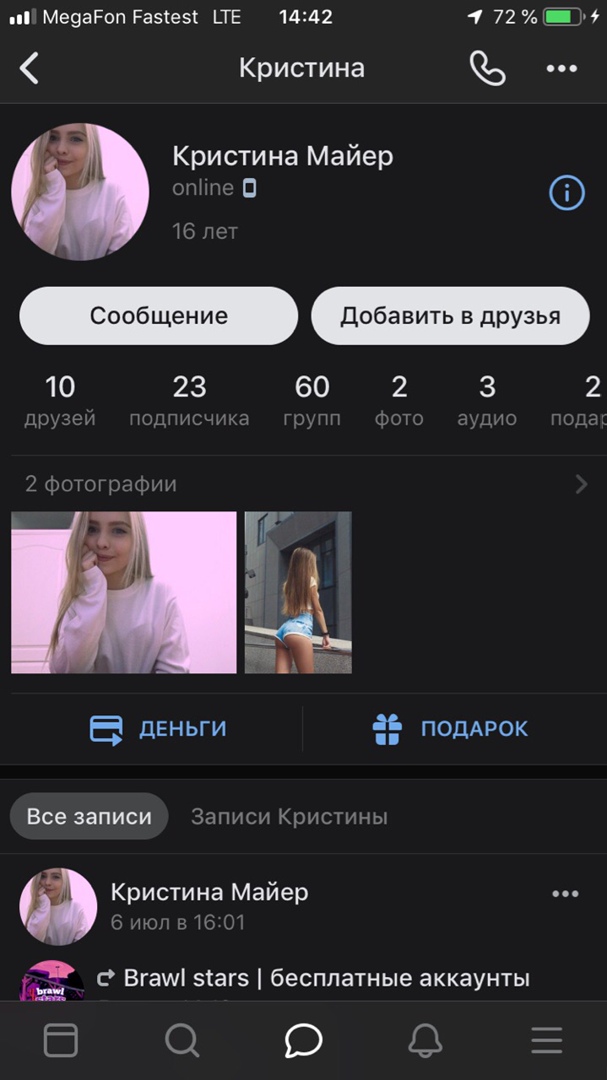
Task: Switch to the Записи Кристины tab
Action: (289, 816)
